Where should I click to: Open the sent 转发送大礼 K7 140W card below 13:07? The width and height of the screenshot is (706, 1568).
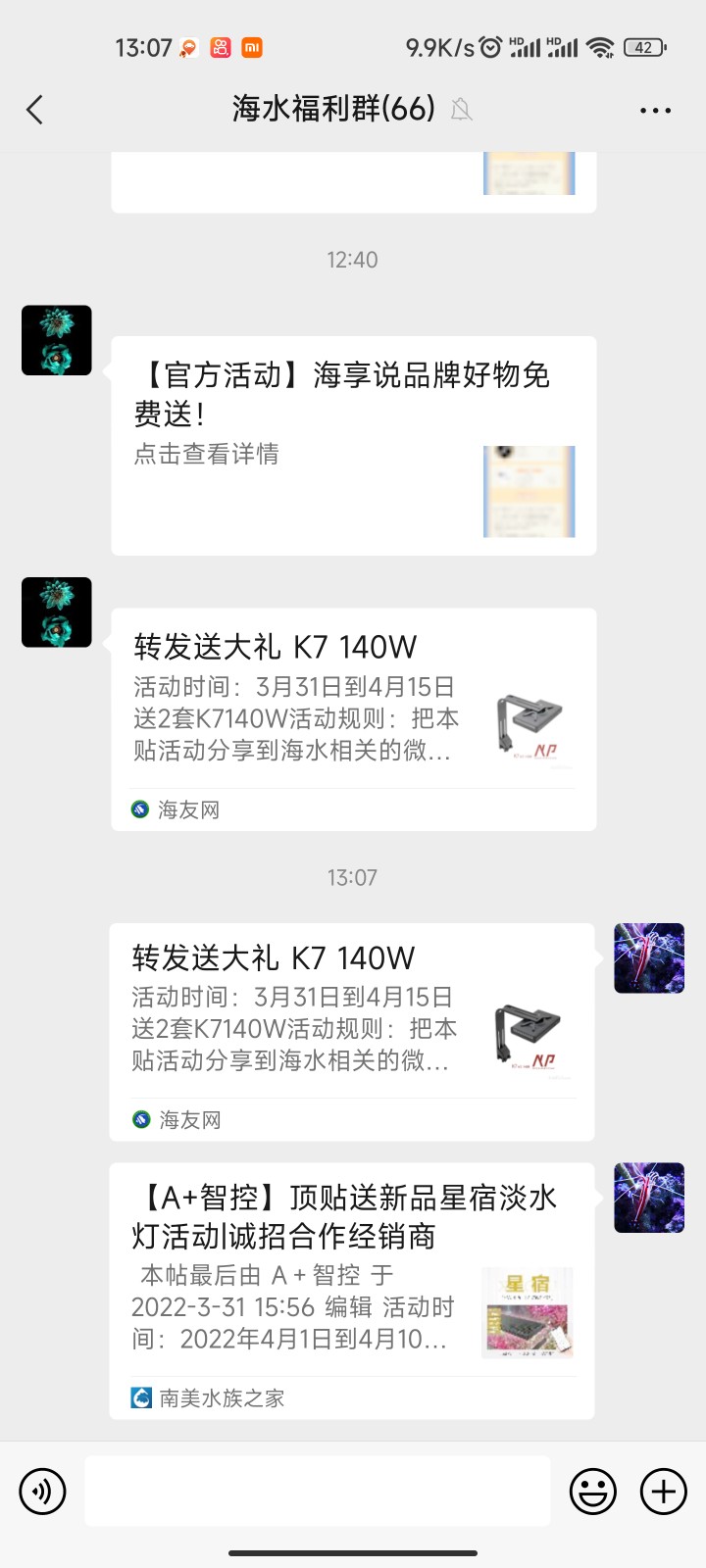click(351, 1031)
